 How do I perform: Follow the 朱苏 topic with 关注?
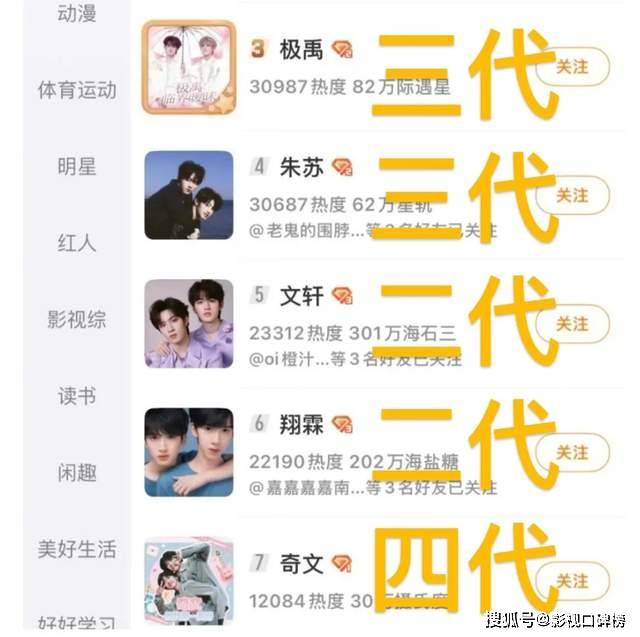[x=573, y=195]
